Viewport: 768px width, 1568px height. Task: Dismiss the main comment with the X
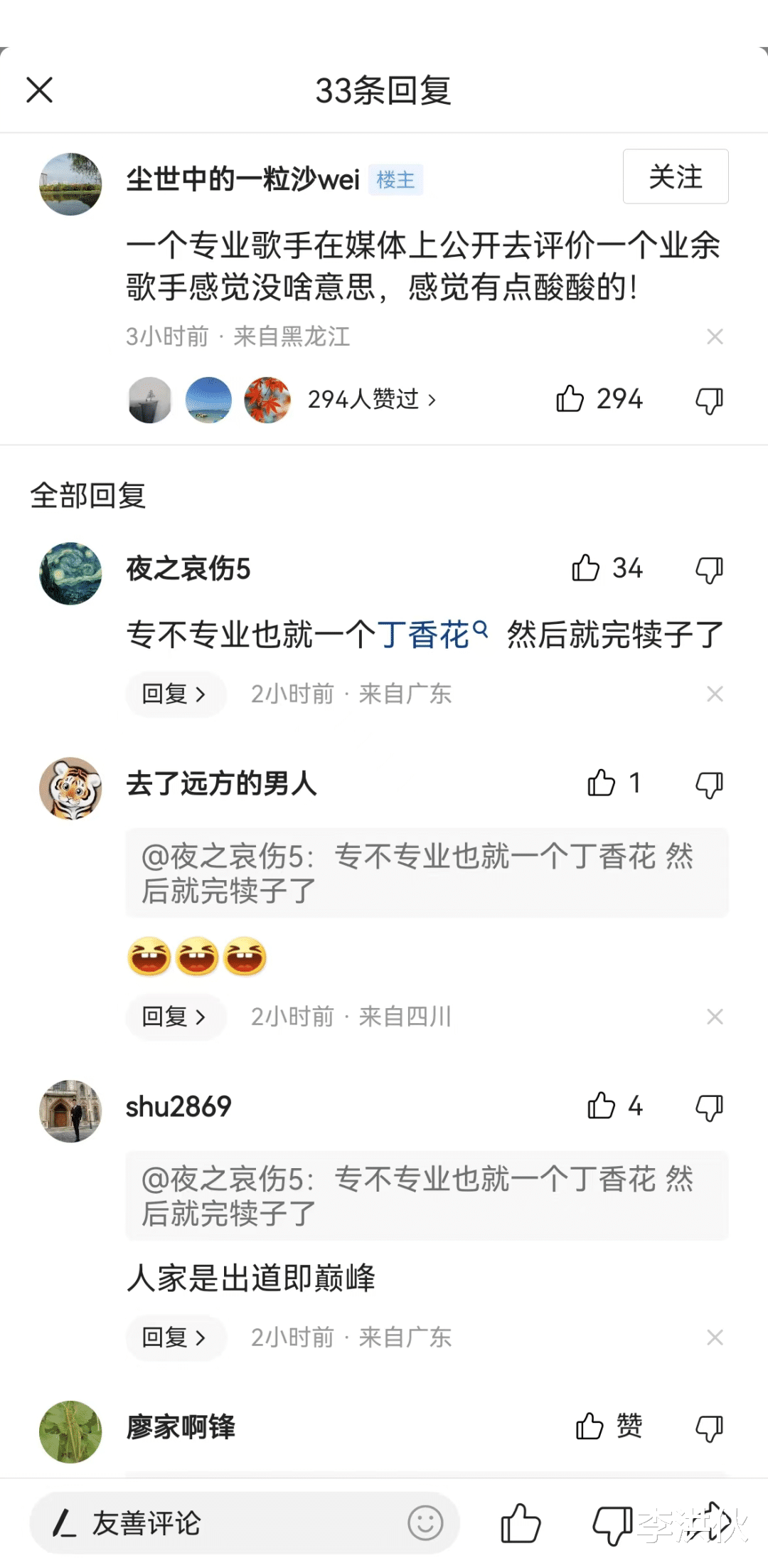pyautogui.click(x=715, y=336)
